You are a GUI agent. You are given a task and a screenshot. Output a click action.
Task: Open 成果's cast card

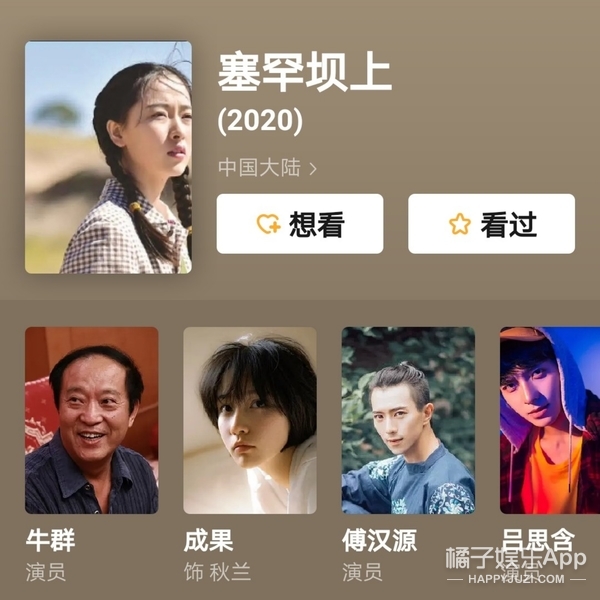click(x=249, y=420)
